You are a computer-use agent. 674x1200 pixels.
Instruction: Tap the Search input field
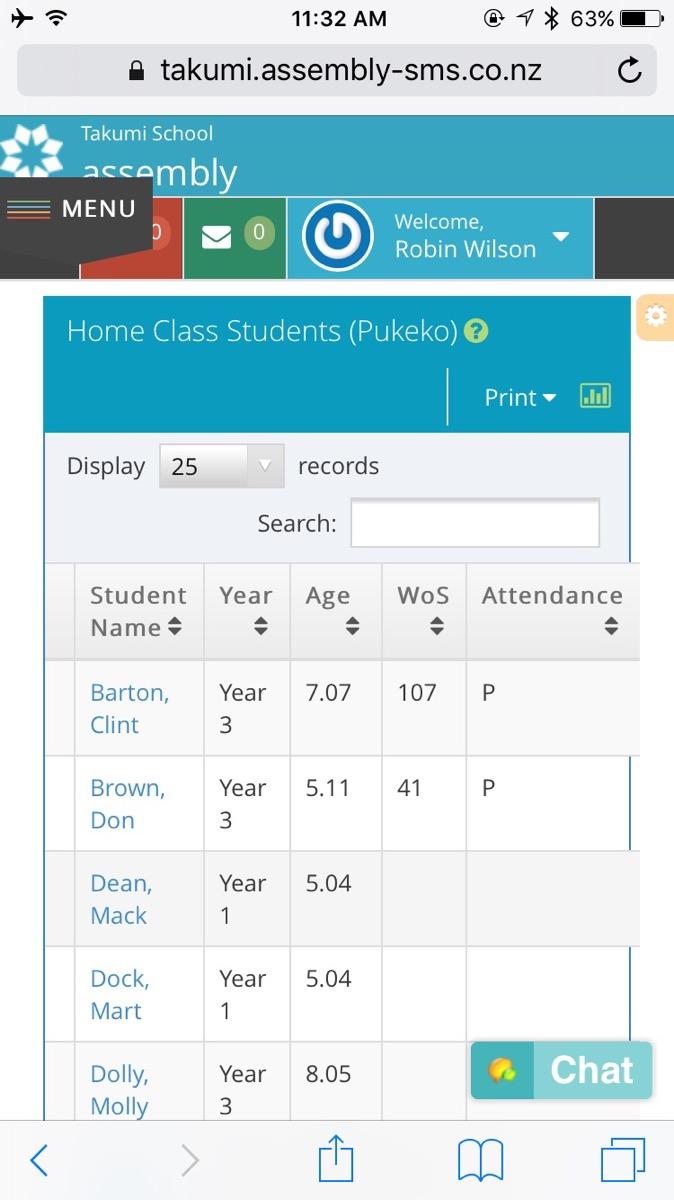[x=475, y=523]
